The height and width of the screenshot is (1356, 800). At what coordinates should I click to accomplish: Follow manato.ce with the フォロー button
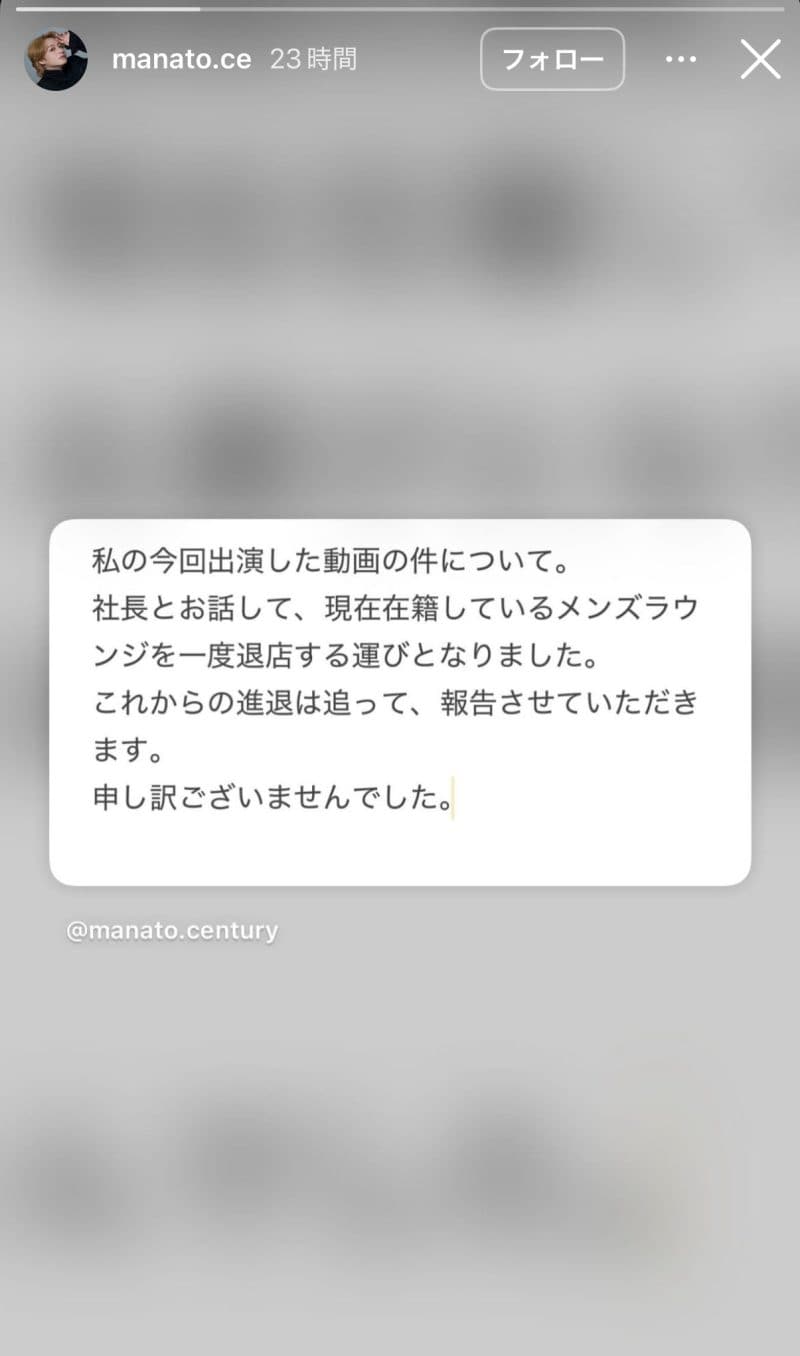tap(552, 60)
